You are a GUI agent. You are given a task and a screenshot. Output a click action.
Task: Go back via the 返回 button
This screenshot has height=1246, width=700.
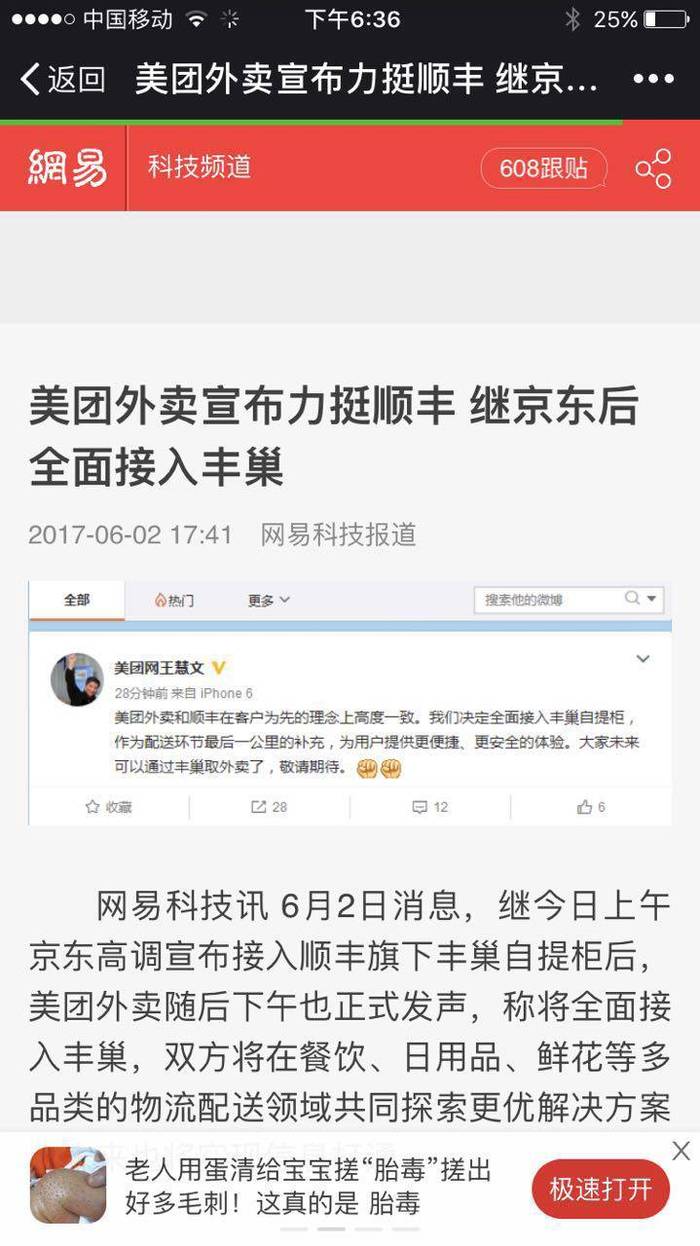pyautogui.click(x=62, y=79)
